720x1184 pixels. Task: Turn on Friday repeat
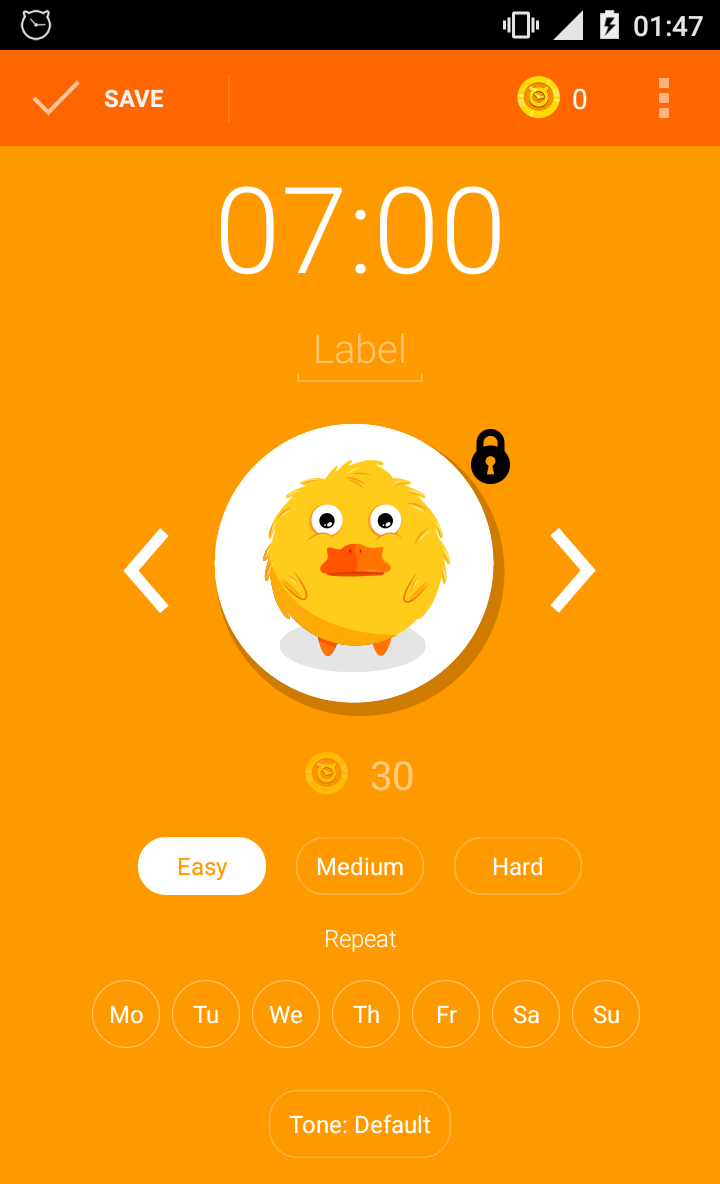[x=446, y=1014]
